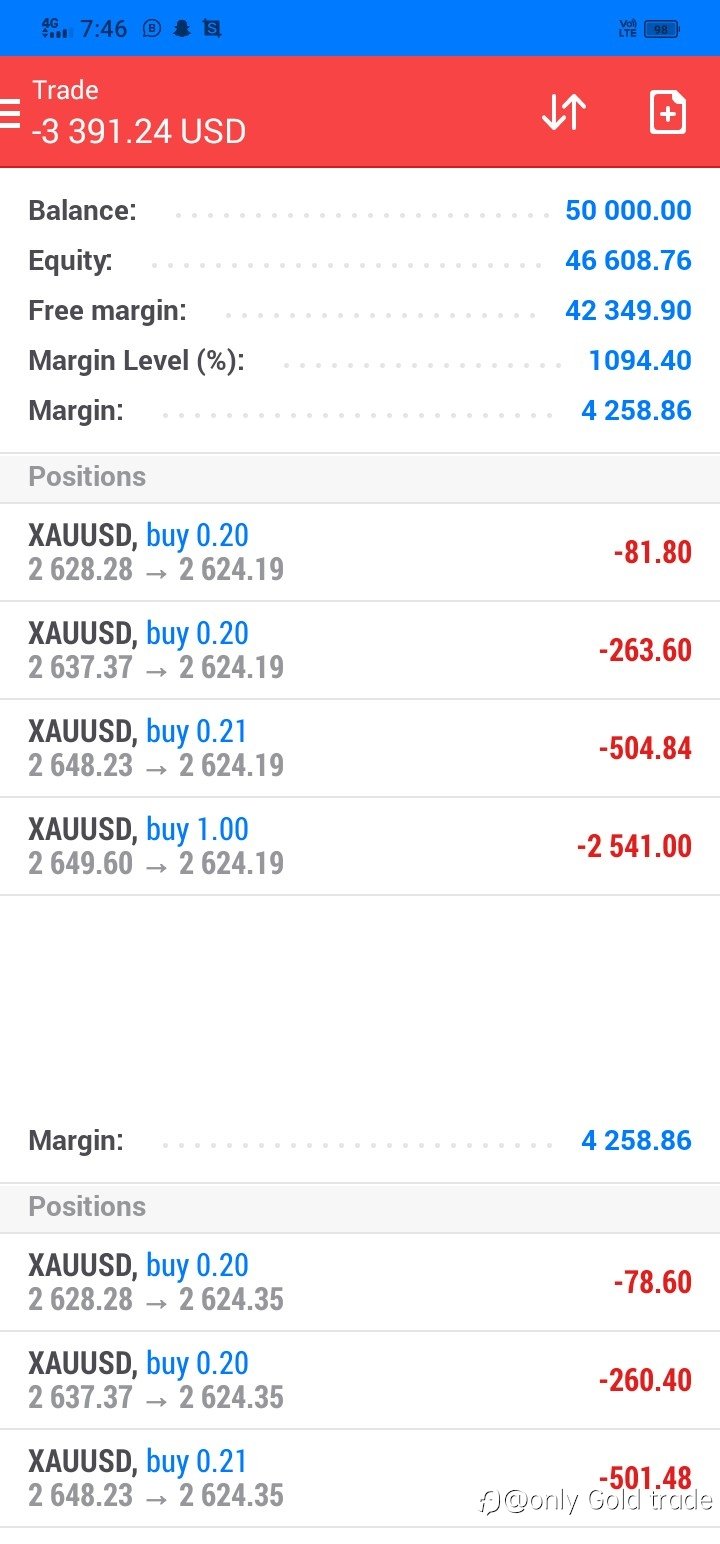
Task: Open XAUUSD position showing -263.60 loss
Action: [360, 650]
